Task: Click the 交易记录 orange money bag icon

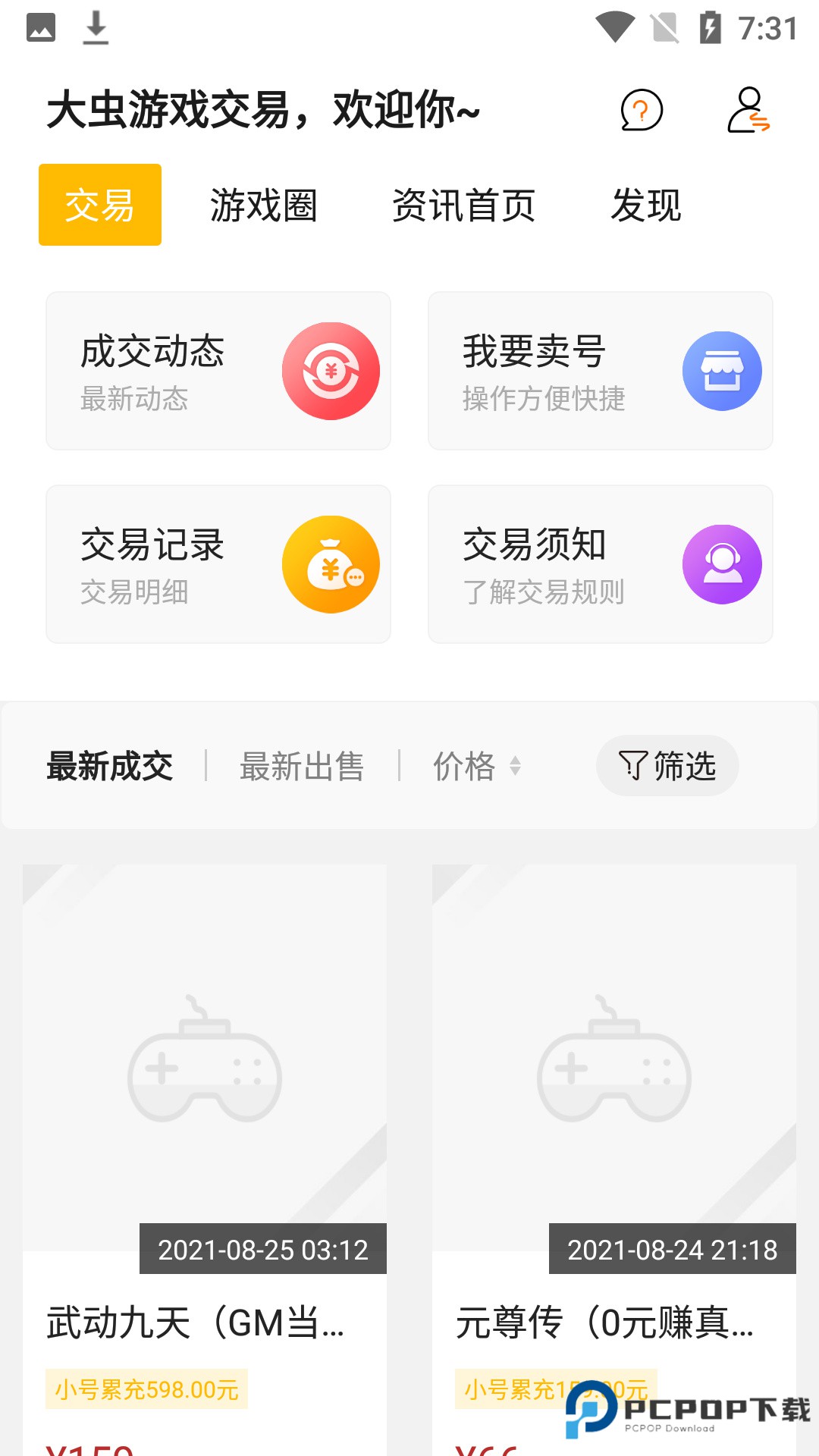Action: pyautogui.click(x=331, y=564)
